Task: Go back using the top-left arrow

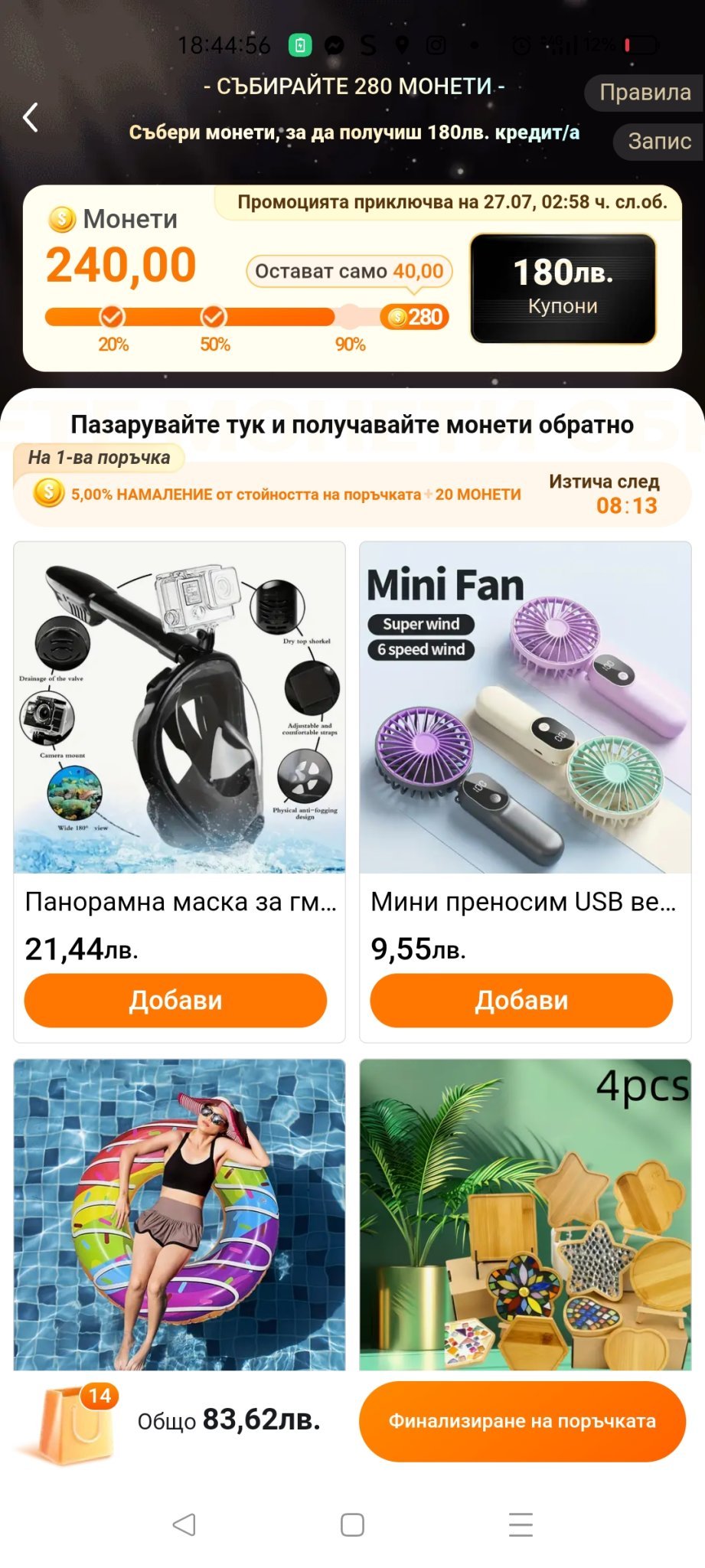Action: click(31, 117)
